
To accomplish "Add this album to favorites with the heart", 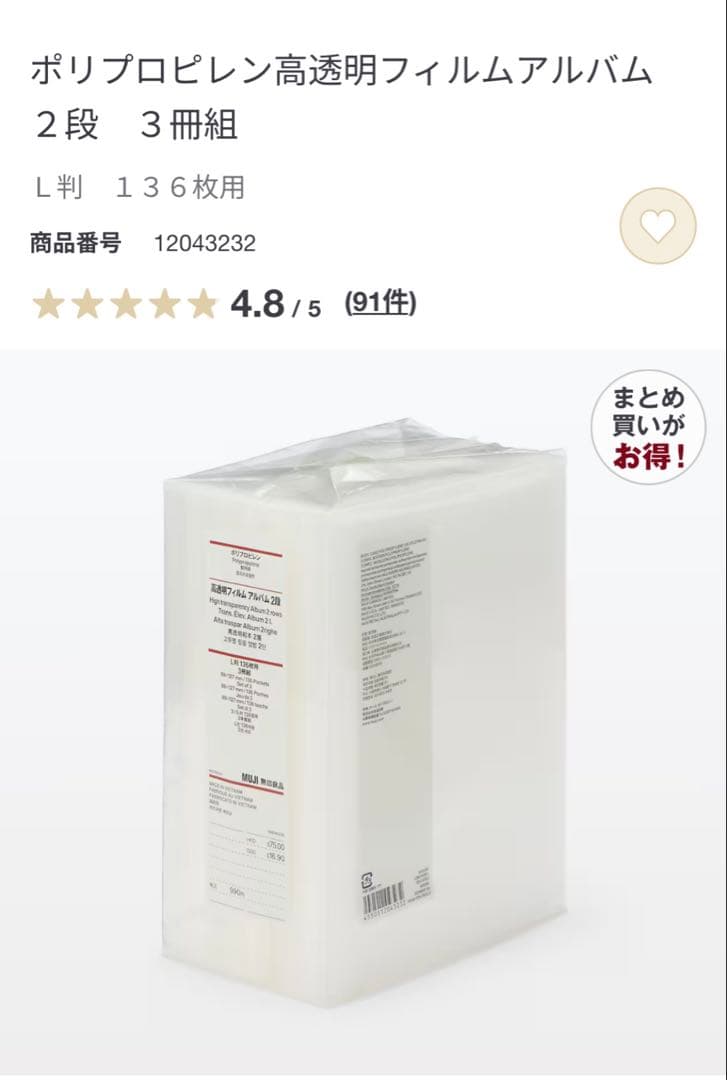I will [x=657, y=227].
